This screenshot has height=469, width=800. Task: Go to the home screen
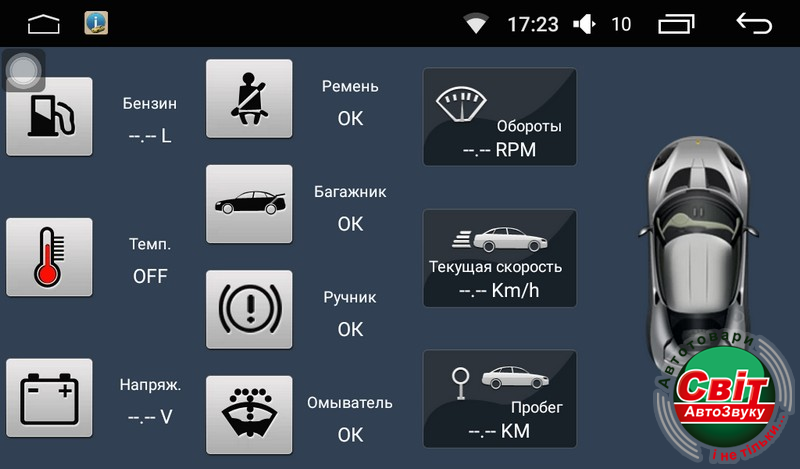coord(50,23)
